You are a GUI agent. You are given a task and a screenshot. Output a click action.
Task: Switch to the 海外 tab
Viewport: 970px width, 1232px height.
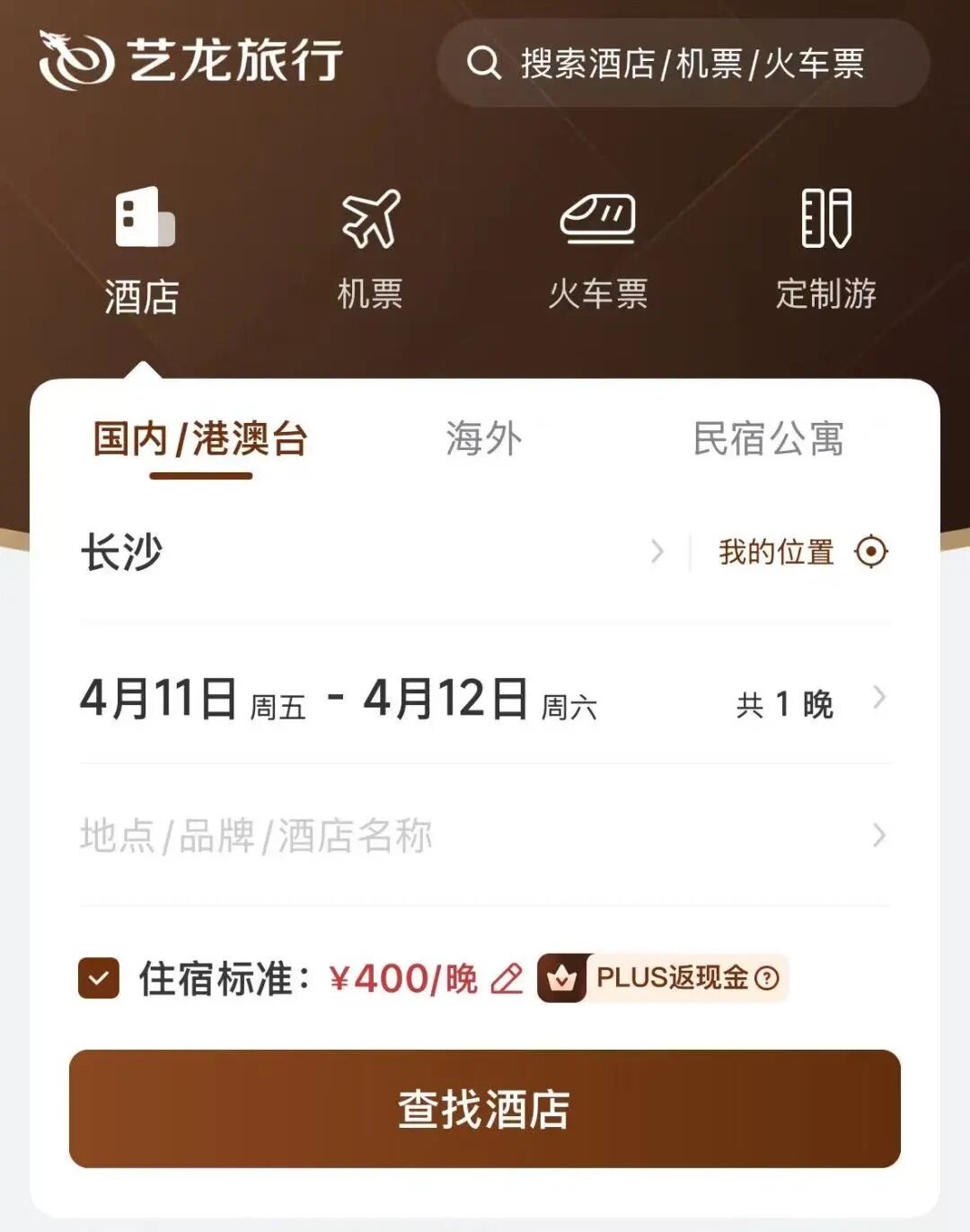[x=483, y=439]
